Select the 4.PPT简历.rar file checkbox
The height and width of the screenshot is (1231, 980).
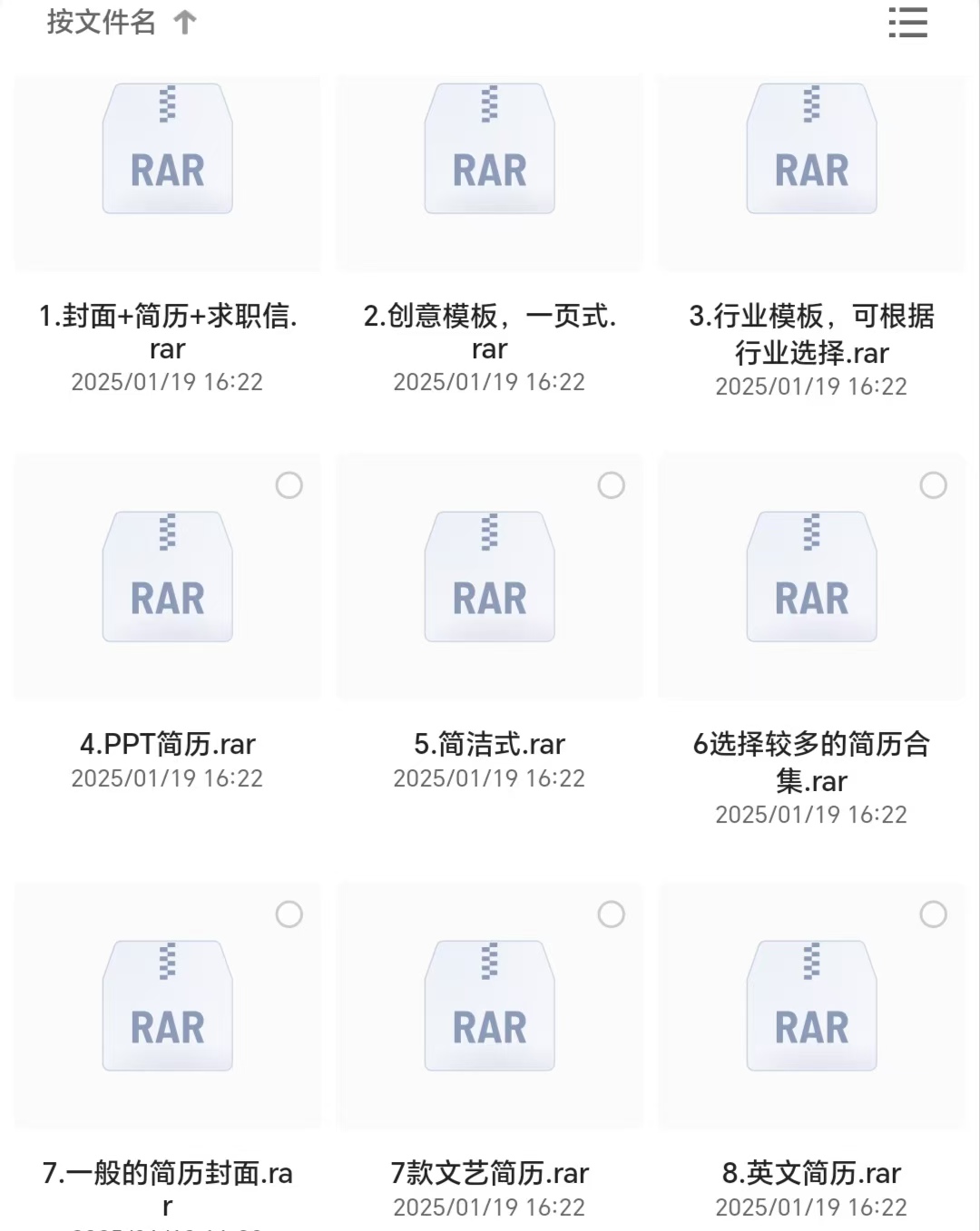click(289, 485)
